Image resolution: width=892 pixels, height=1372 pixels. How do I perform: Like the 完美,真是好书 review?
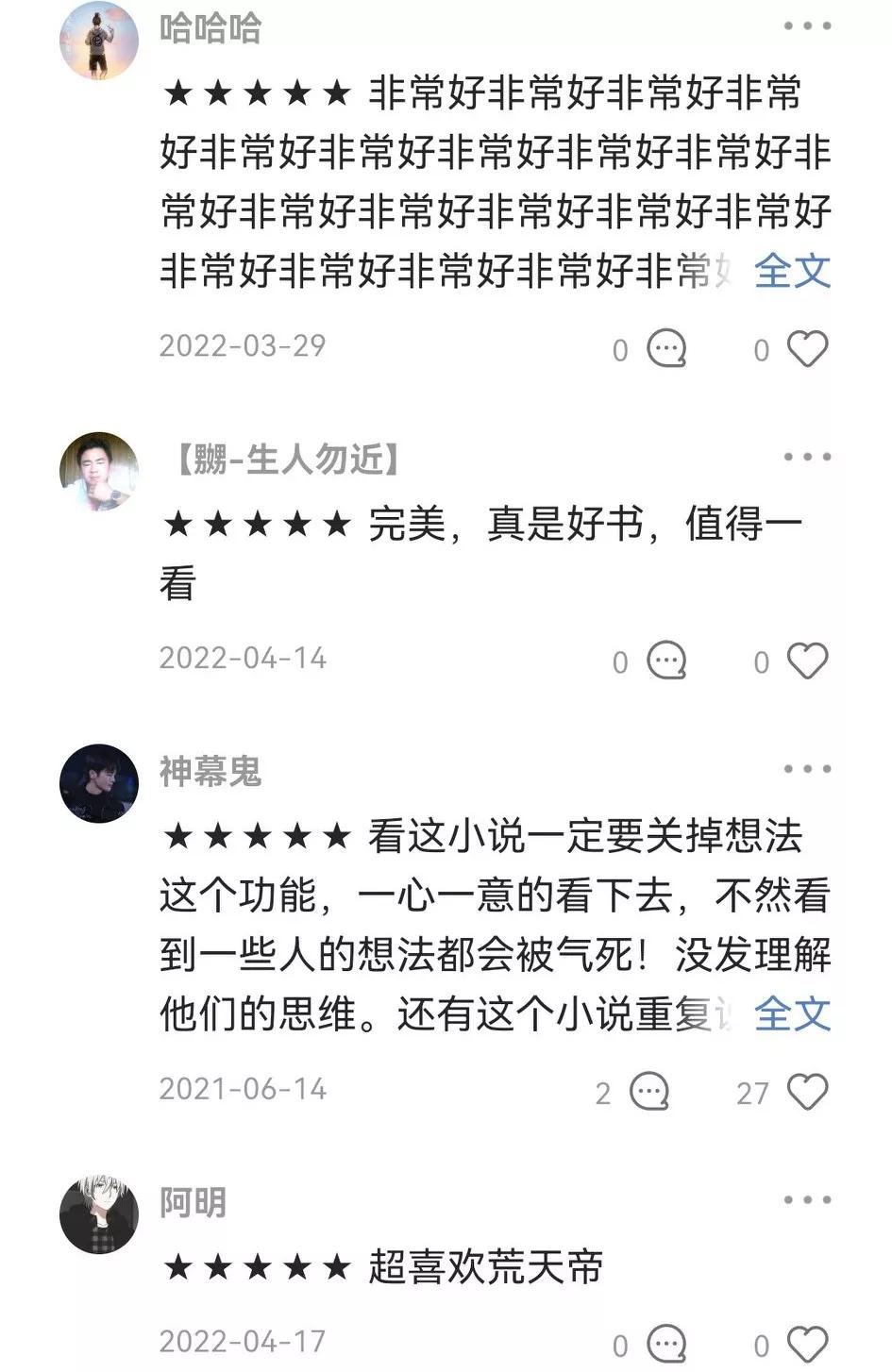[x=807, y=661]
